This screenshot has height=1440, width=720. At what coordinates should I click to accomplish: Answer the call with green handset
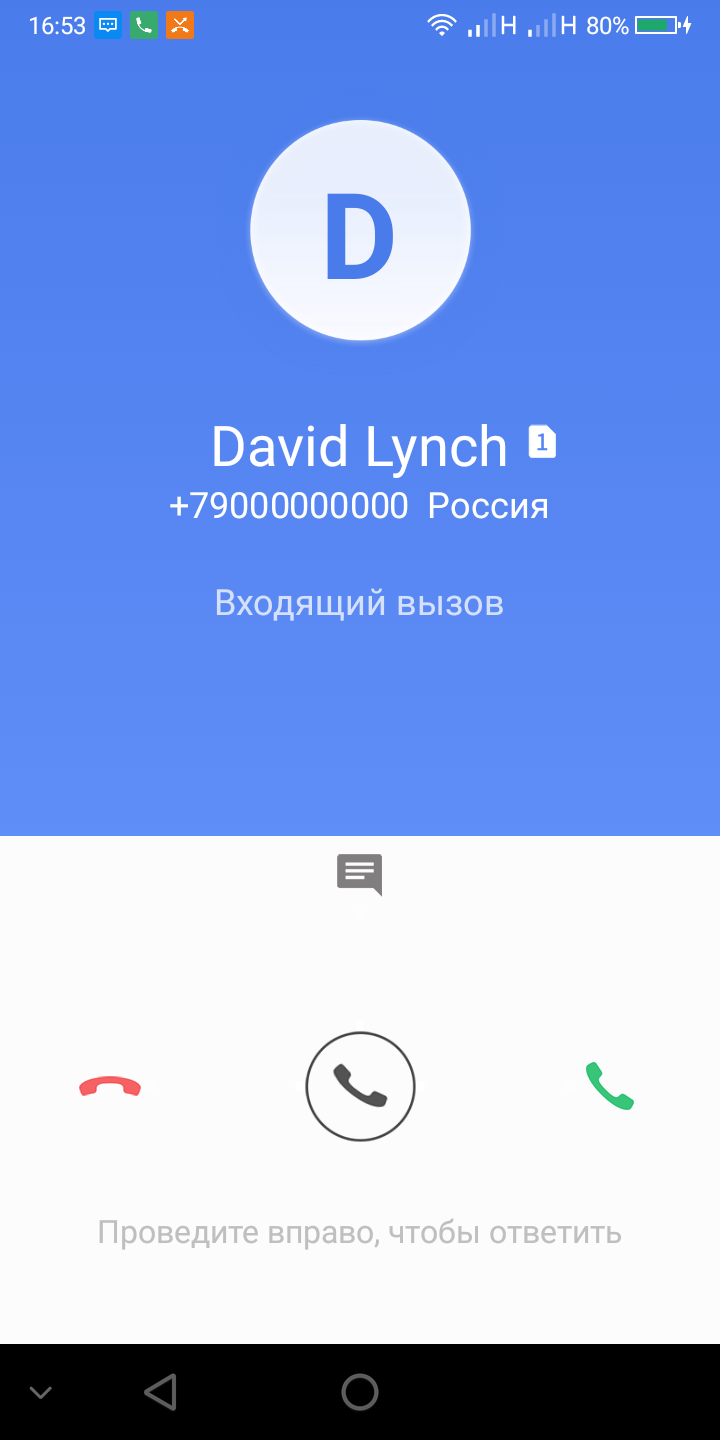[609, 1086]
